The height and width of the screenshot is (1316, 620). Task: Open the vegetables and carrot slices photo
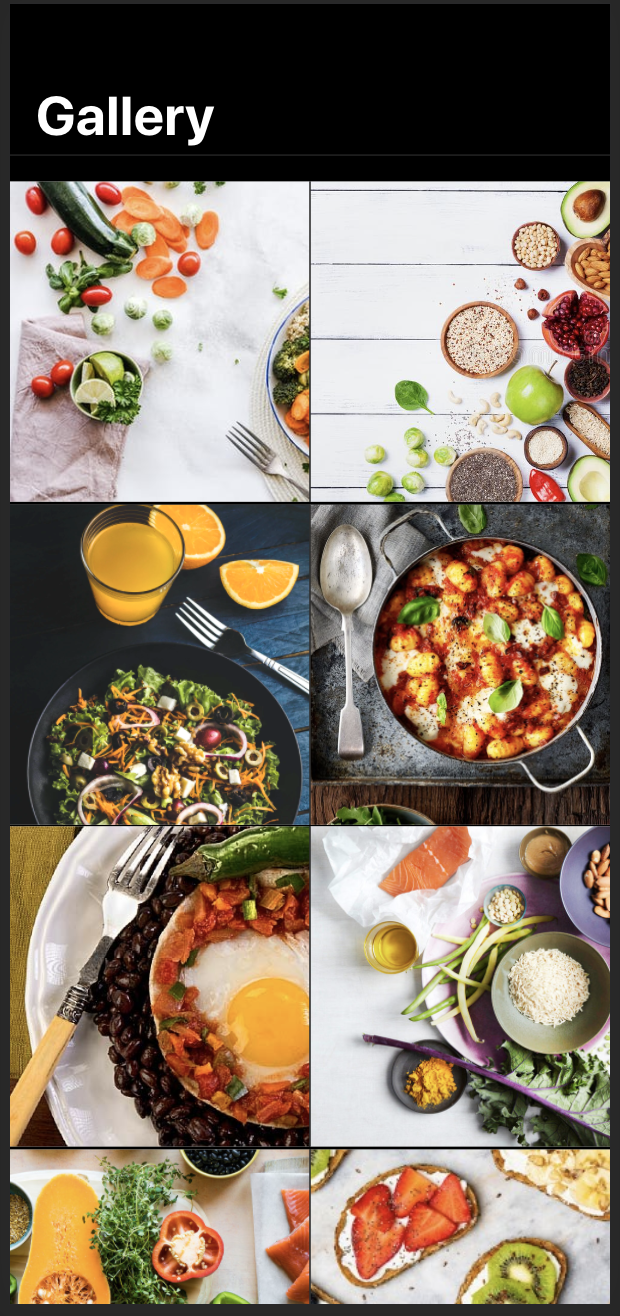[x=160, y=341]
